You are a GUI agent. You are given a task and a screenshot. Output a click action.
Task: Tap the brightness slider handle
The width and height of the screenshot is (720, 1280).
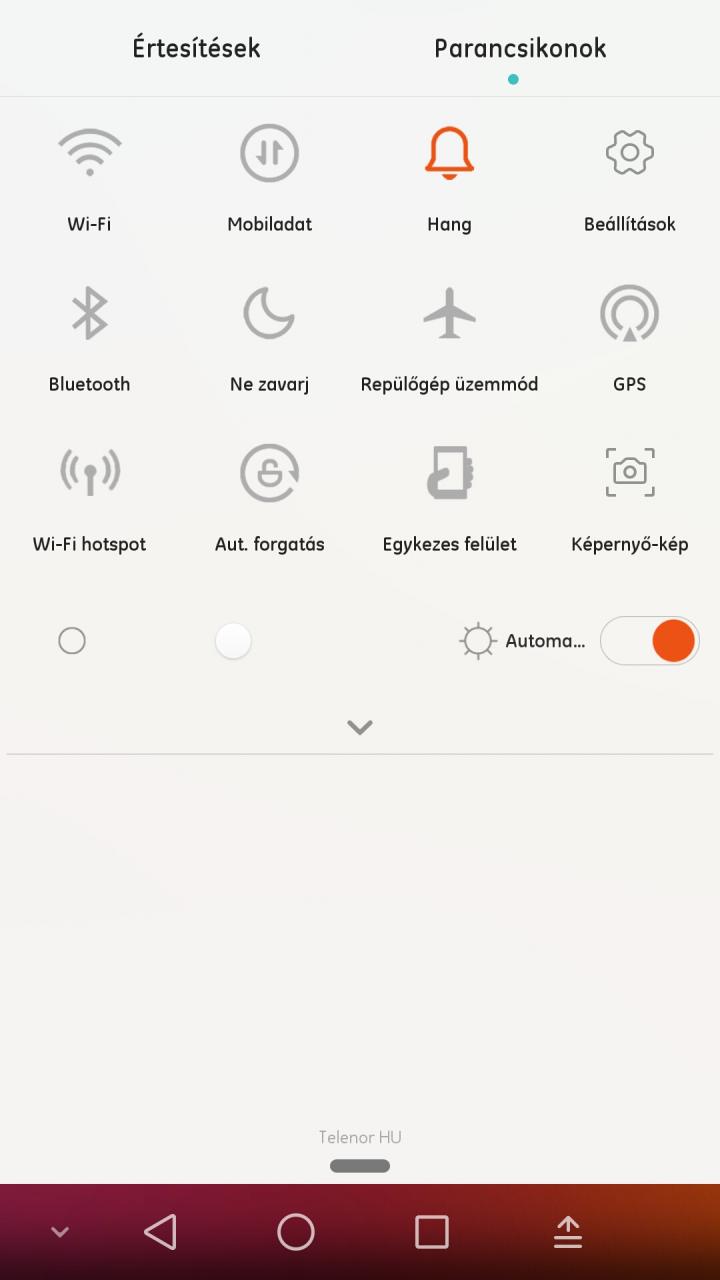click(x=233, y=641)
